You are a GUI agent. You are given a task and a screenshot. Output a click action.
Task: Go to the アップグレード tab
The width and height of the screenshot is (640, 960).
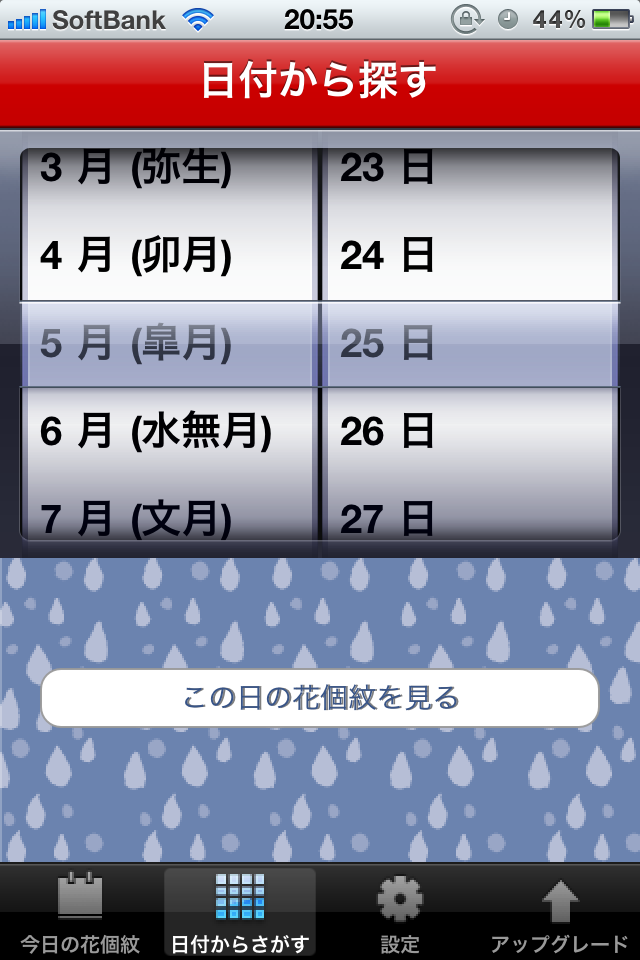pos(560,912)
